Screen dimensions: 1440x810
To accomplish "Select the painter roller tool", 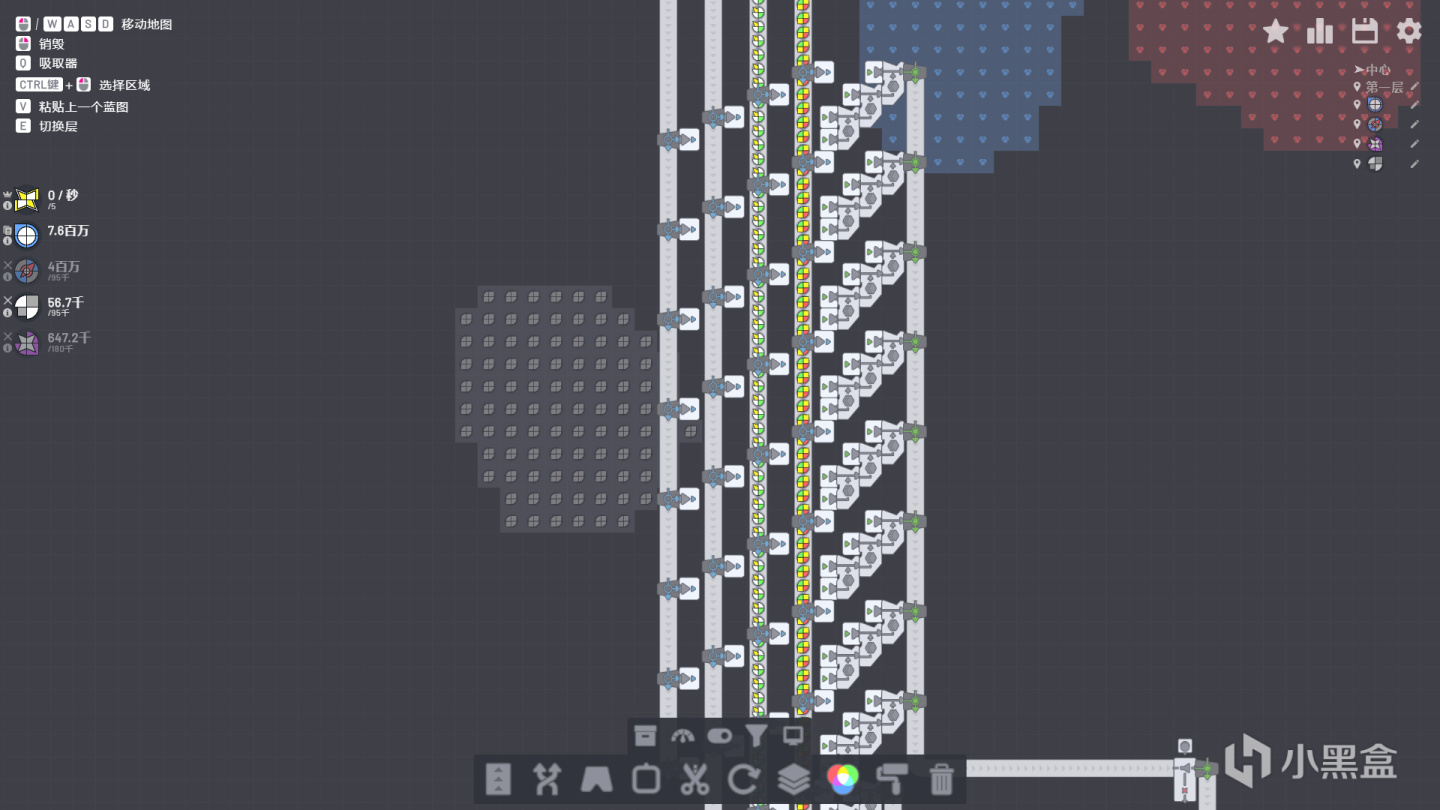I will click(891, 779).
